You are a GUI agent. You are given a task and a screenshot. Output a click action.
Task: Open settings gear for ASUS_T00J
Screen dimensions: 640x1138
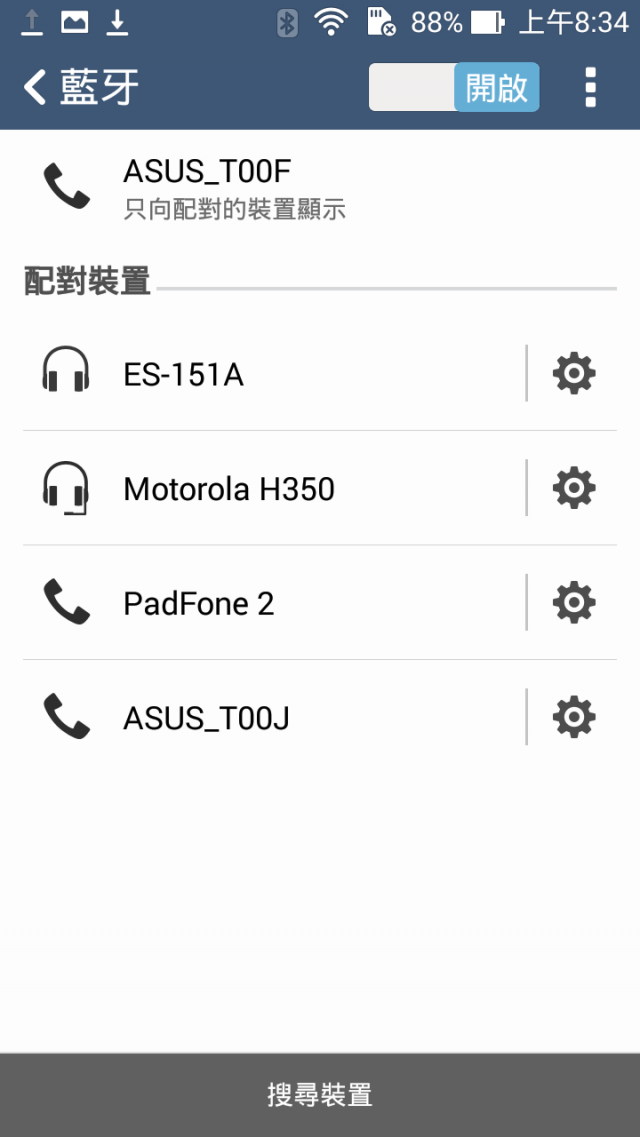click(x=574, y=717)
